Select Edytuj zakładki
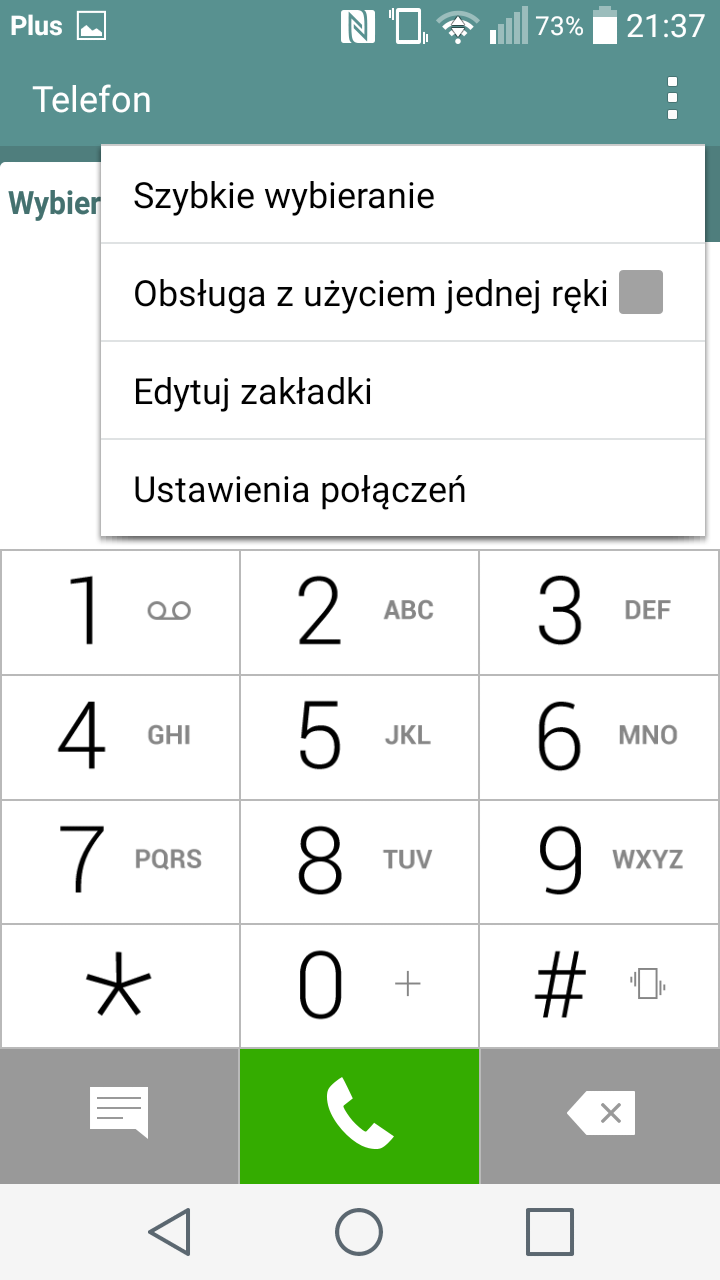The height and width of the screenshot is (1280, 720). [403, 391]
